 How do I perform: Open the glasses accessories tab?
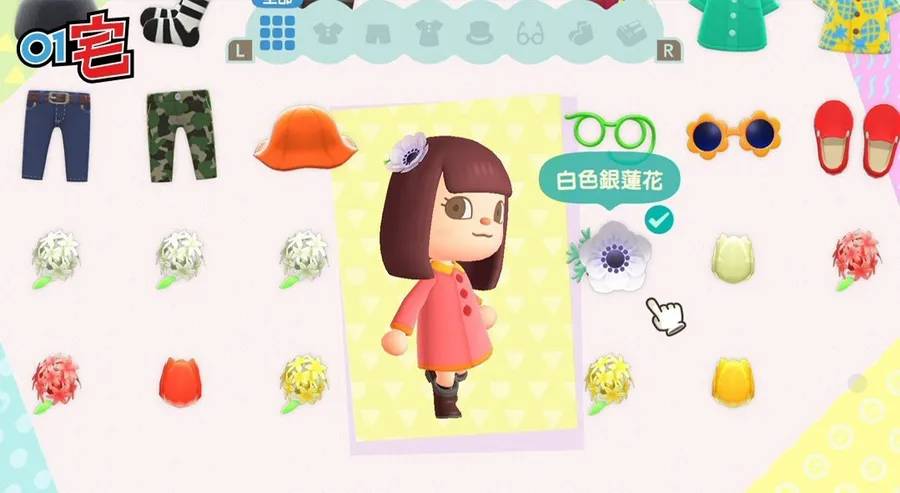coord(530,35)
